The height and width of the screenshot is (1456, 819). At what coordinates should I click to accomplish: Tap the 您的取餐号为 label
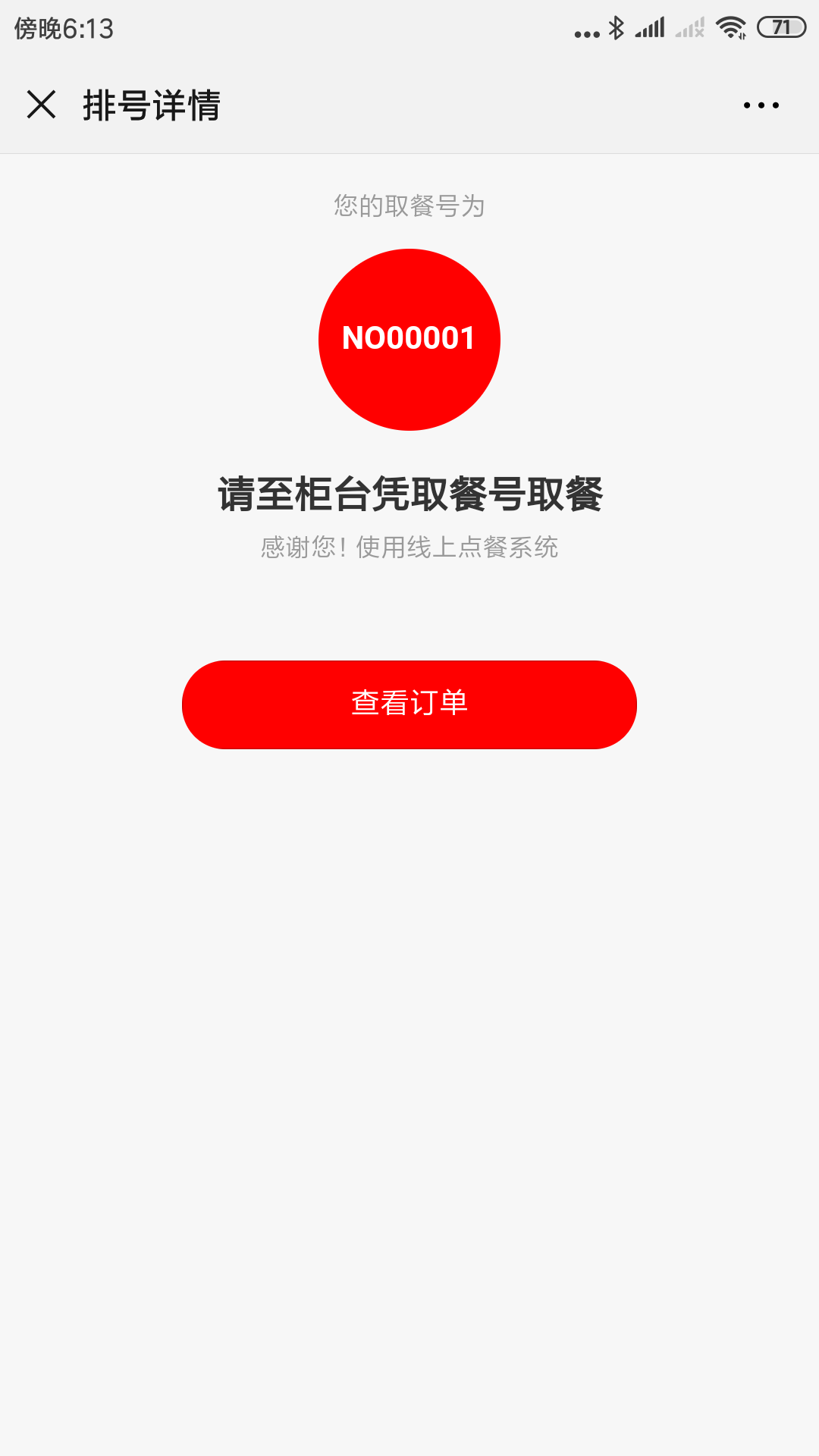tap(409, 205)
